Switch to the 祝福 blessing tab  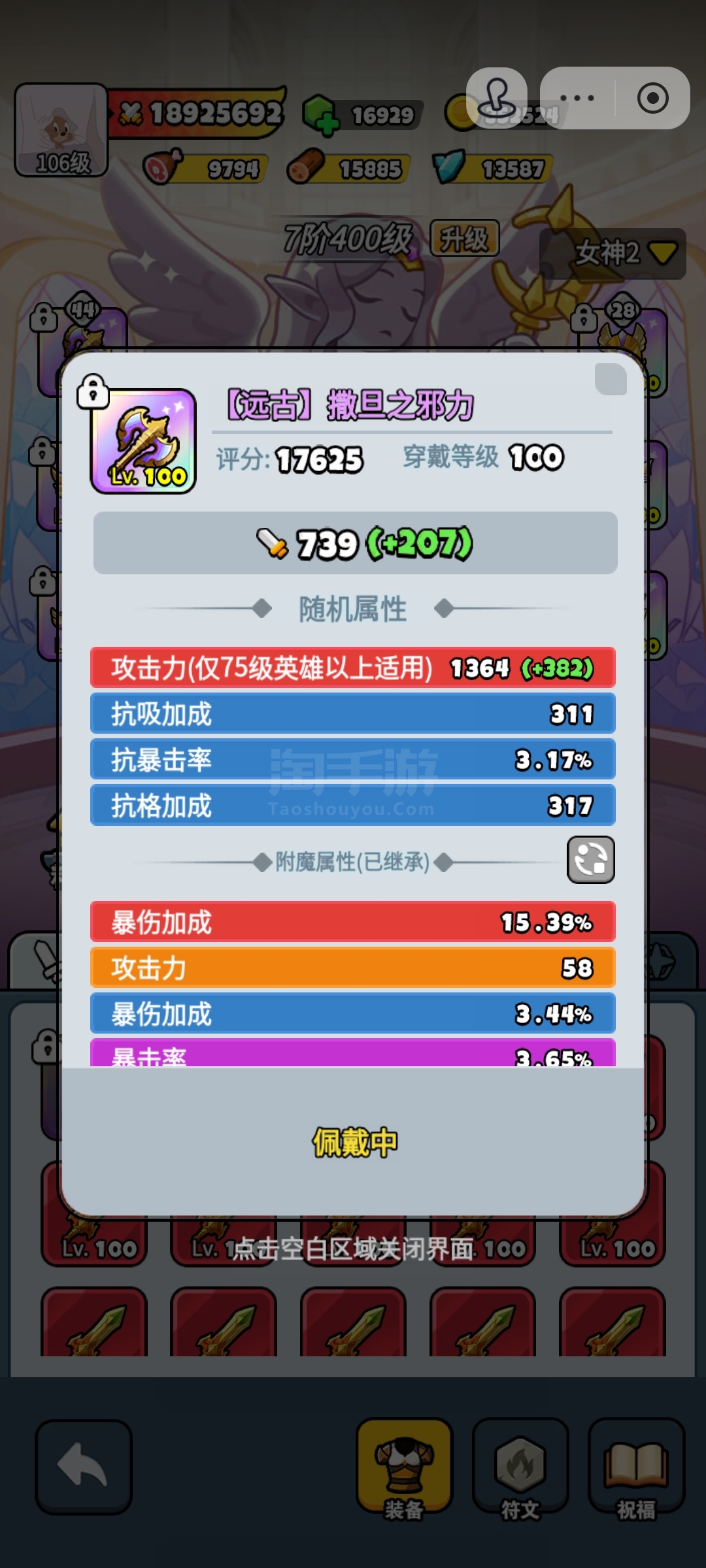pos(636,1465)
